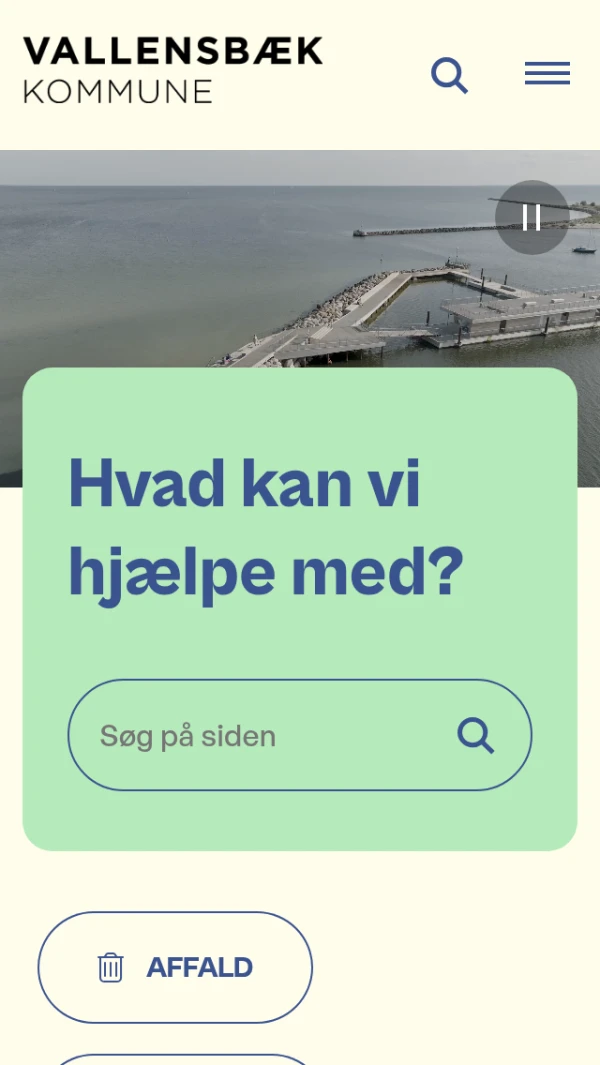Submit search with the magnifier button
600x1065 pixels.
coord(476,736)
